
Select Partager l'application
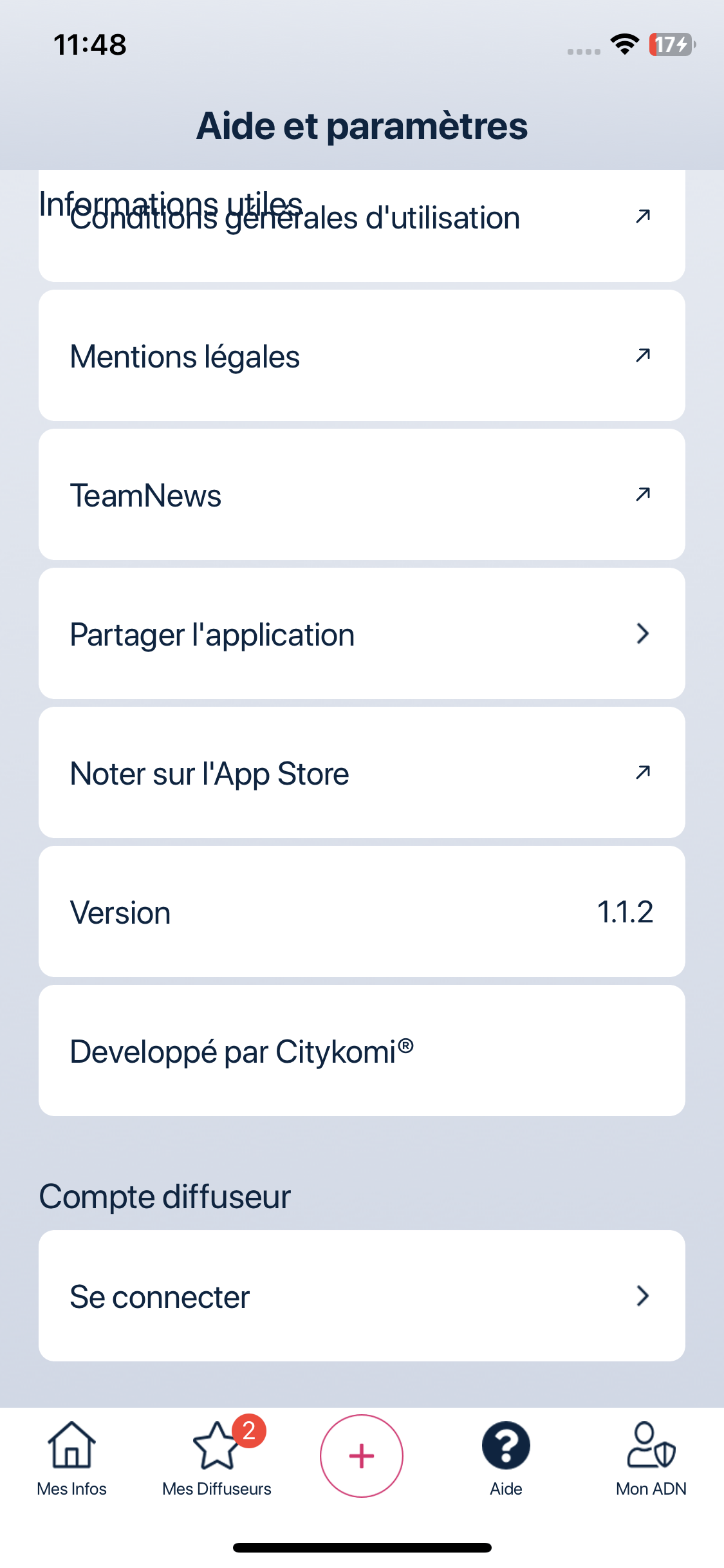click(x=362, y=634)
